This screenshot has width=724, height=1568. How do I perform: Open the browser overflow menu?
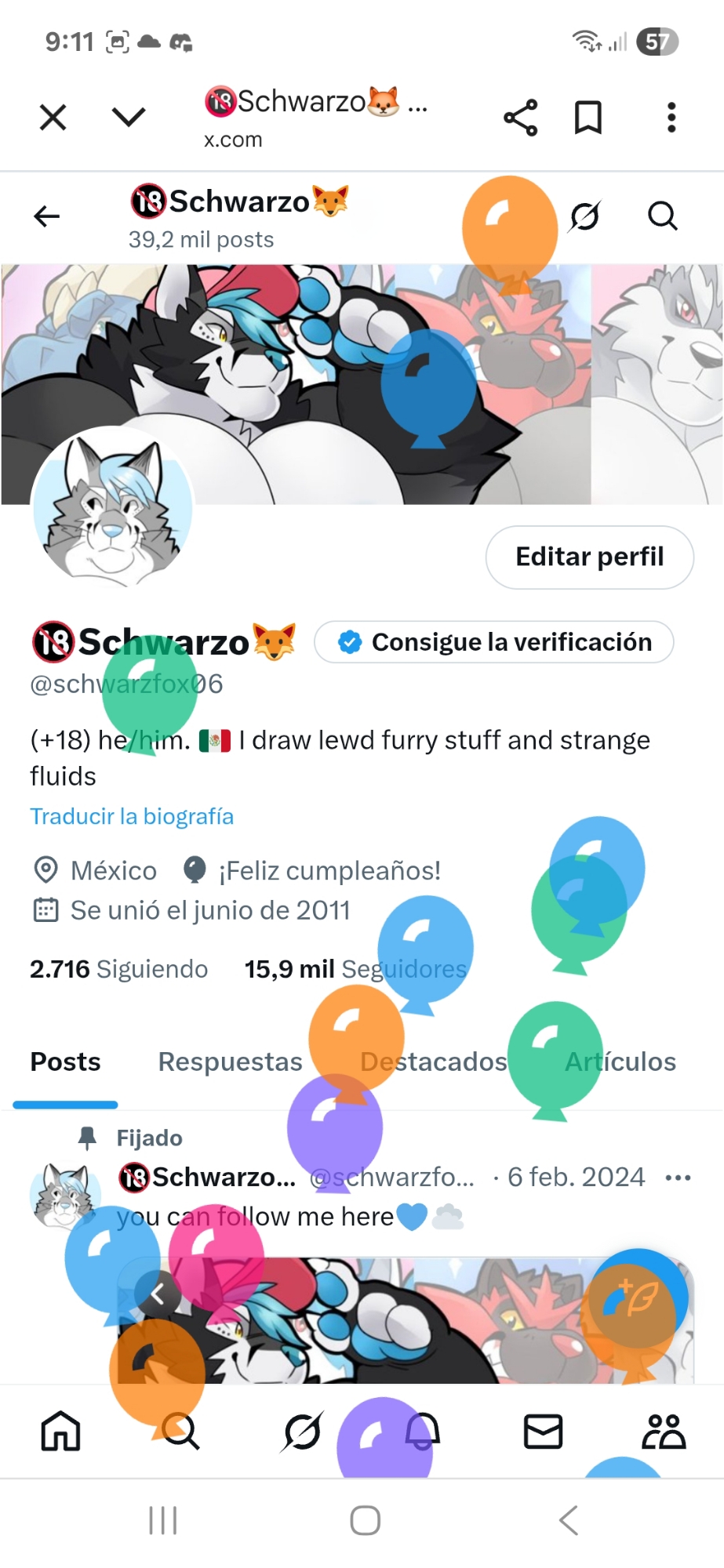tap(671, 118)
